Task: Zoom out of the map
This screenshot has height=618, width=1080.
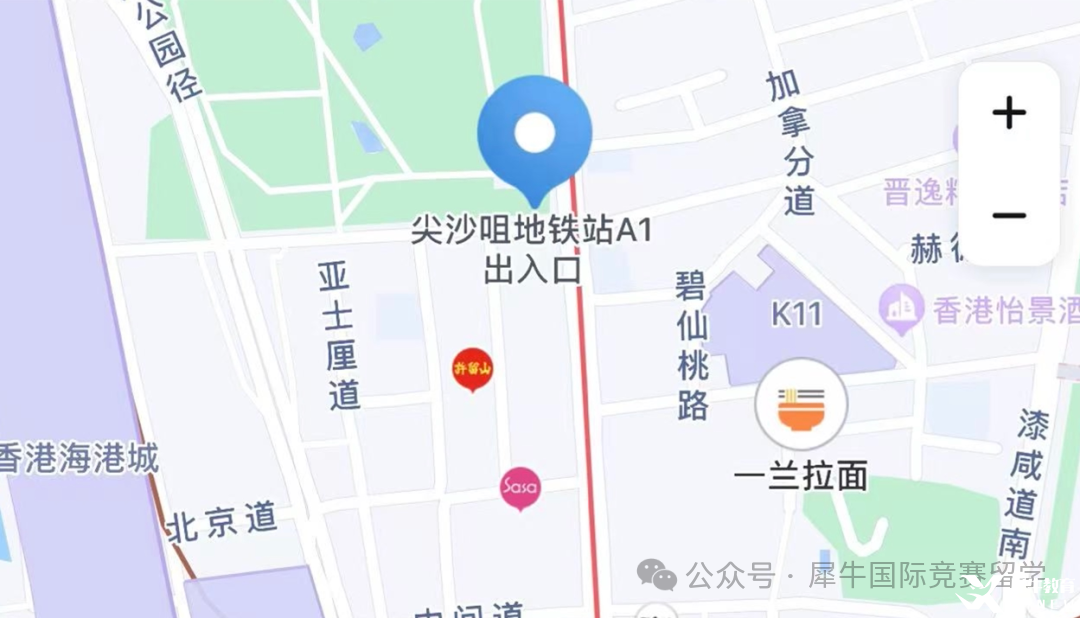Action: [x=1009, y=215]
